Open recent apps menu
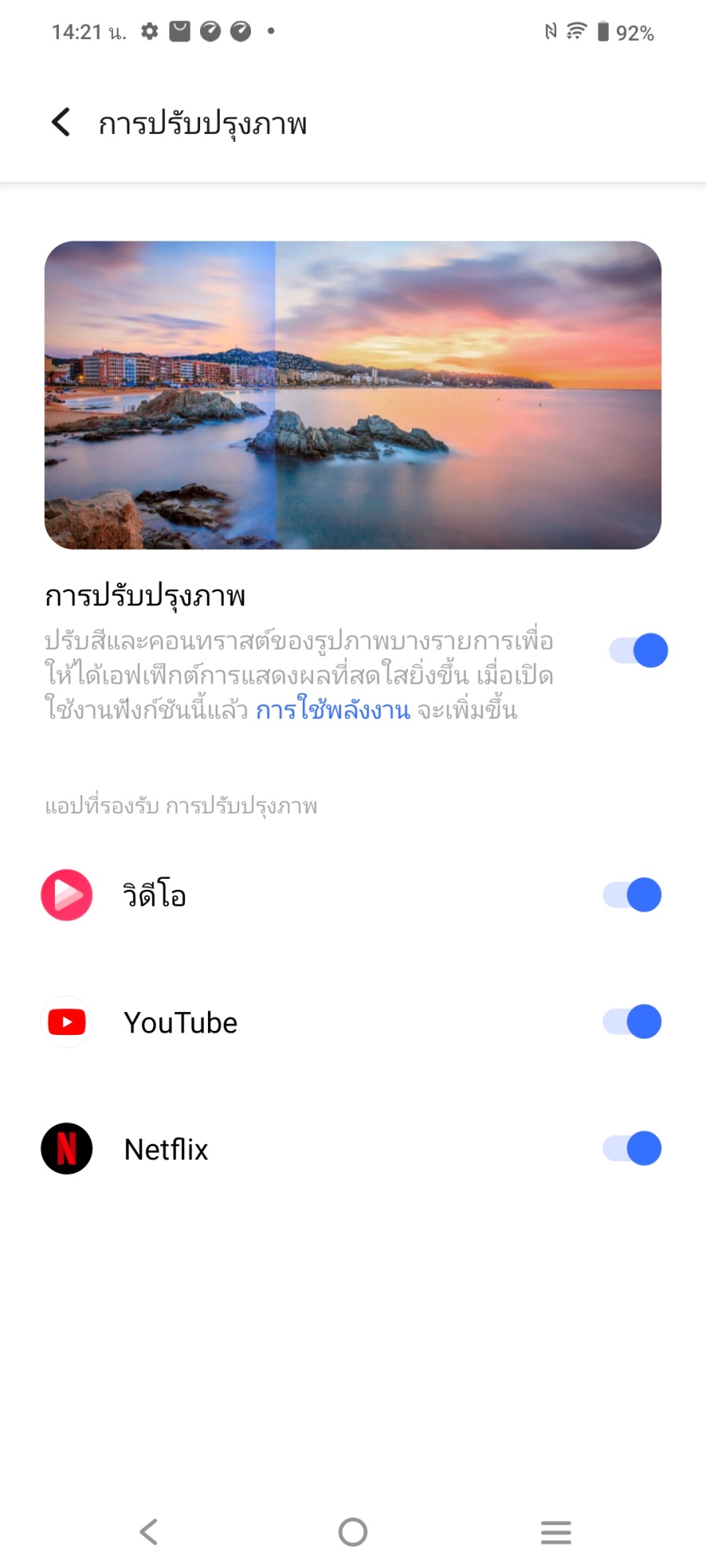This screenshot has width=706, height=1568. coord(555,1531)
